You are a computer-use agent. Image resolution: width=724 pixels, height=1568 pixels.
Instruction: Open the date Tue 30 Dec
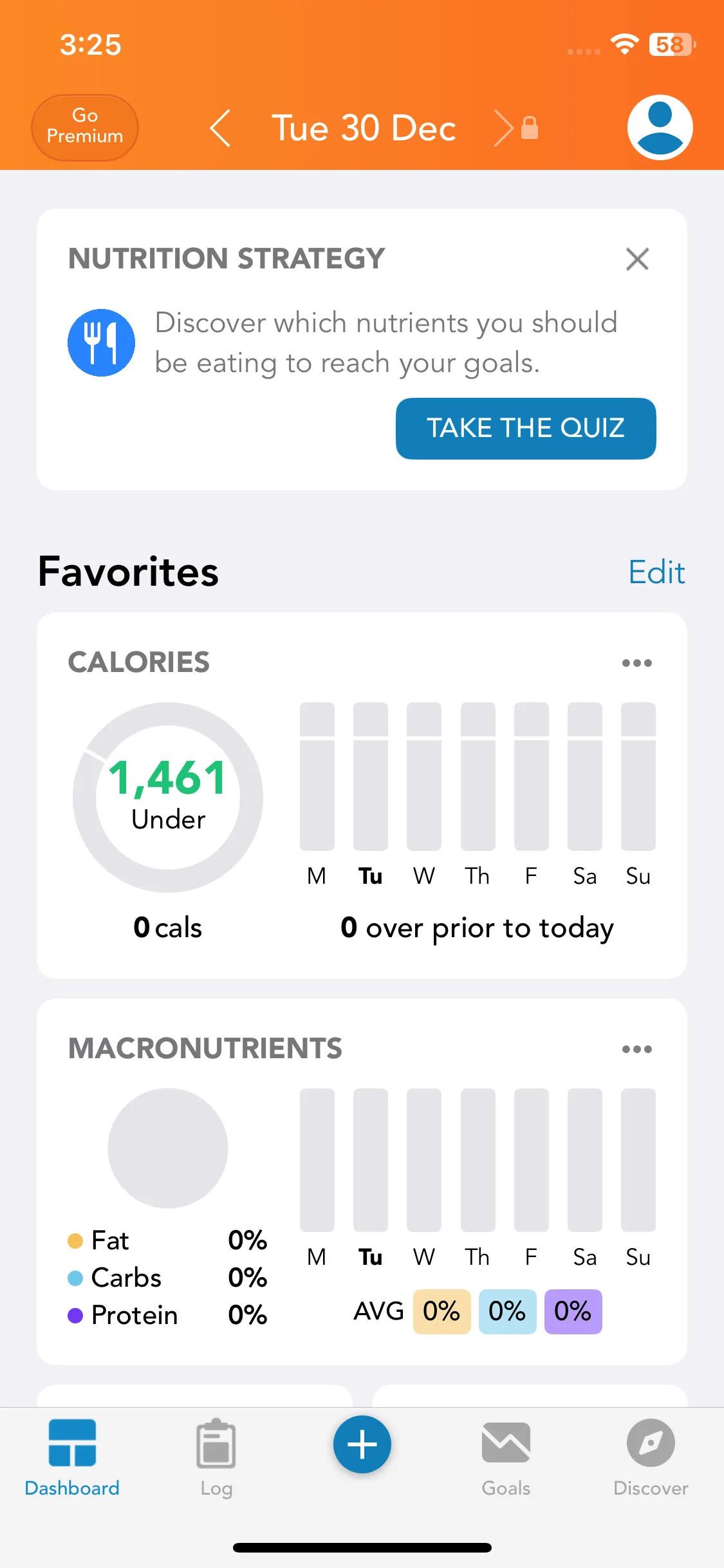coord(364,127)
